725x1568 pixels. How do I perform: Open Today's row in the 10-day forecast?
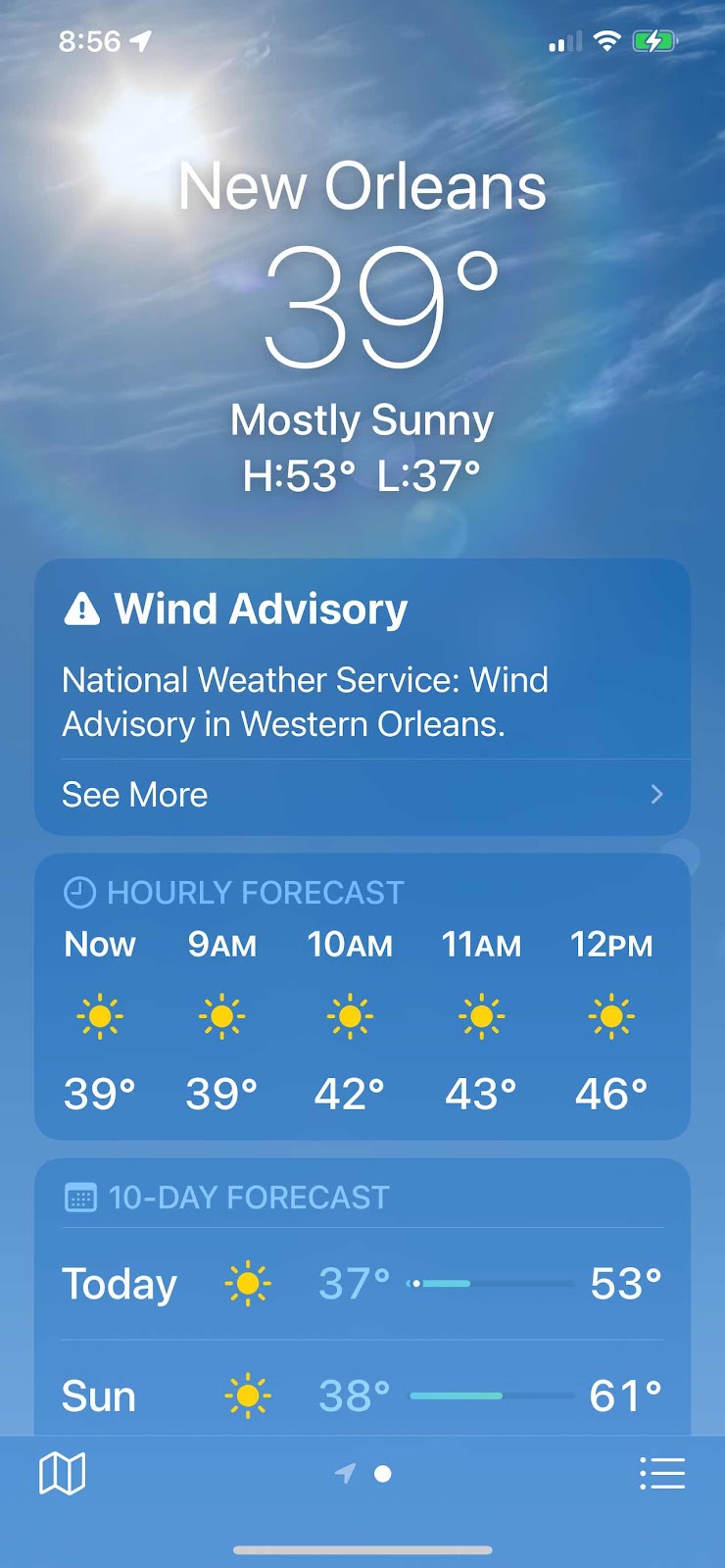362,1284
